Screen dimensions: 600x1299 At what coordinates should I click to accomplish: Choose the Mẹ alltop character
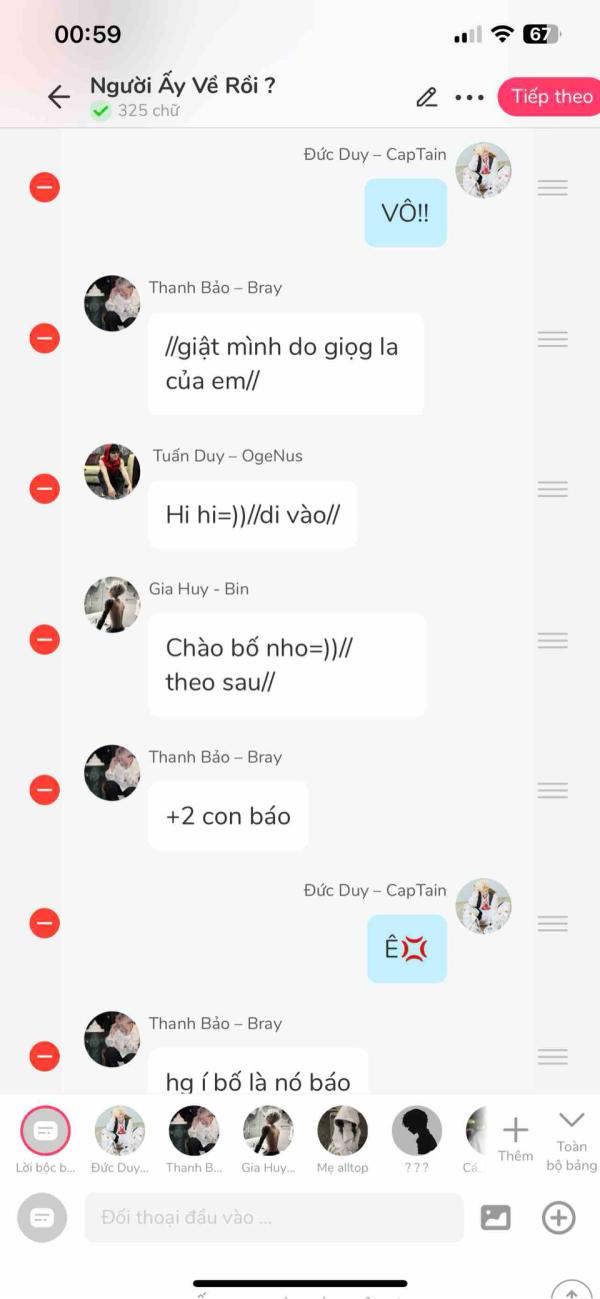(x=342, y=1131)
